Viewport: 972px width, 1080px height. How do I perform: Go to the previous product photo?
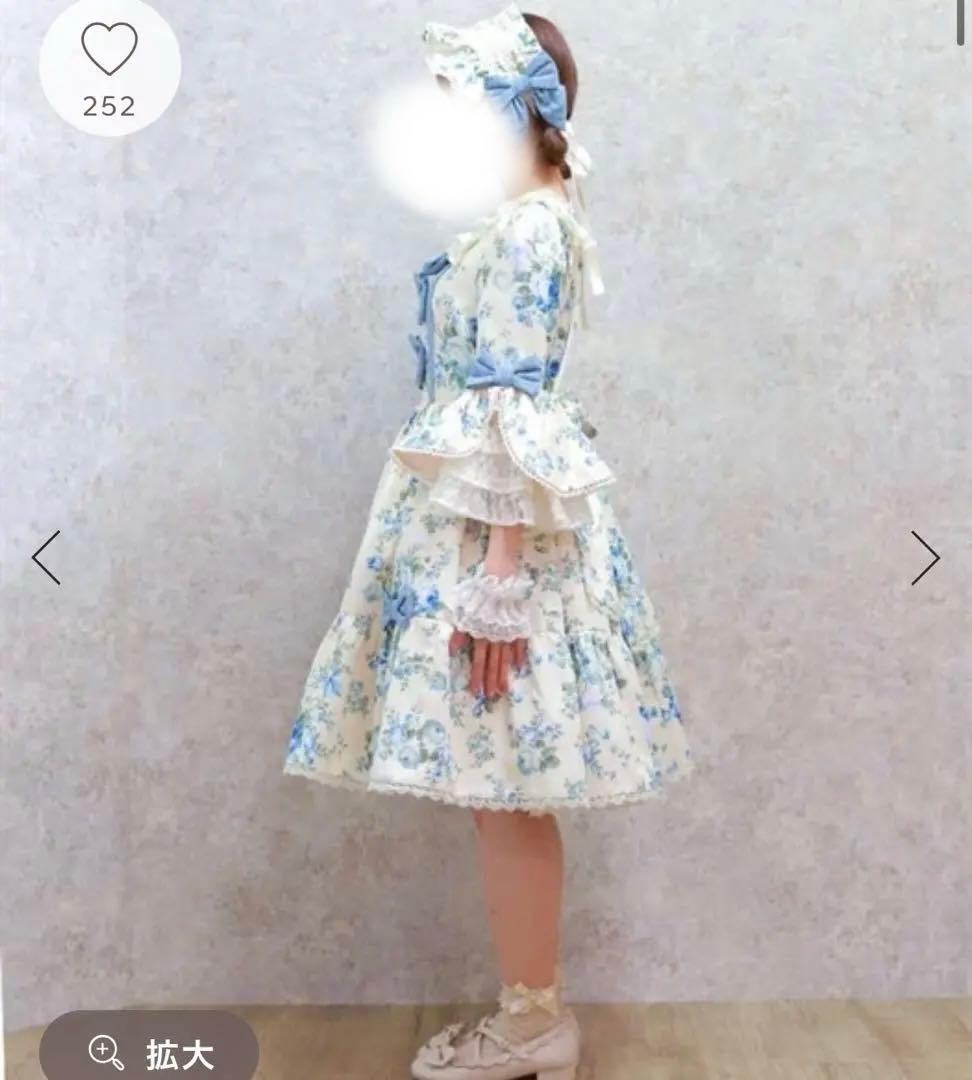46,557
